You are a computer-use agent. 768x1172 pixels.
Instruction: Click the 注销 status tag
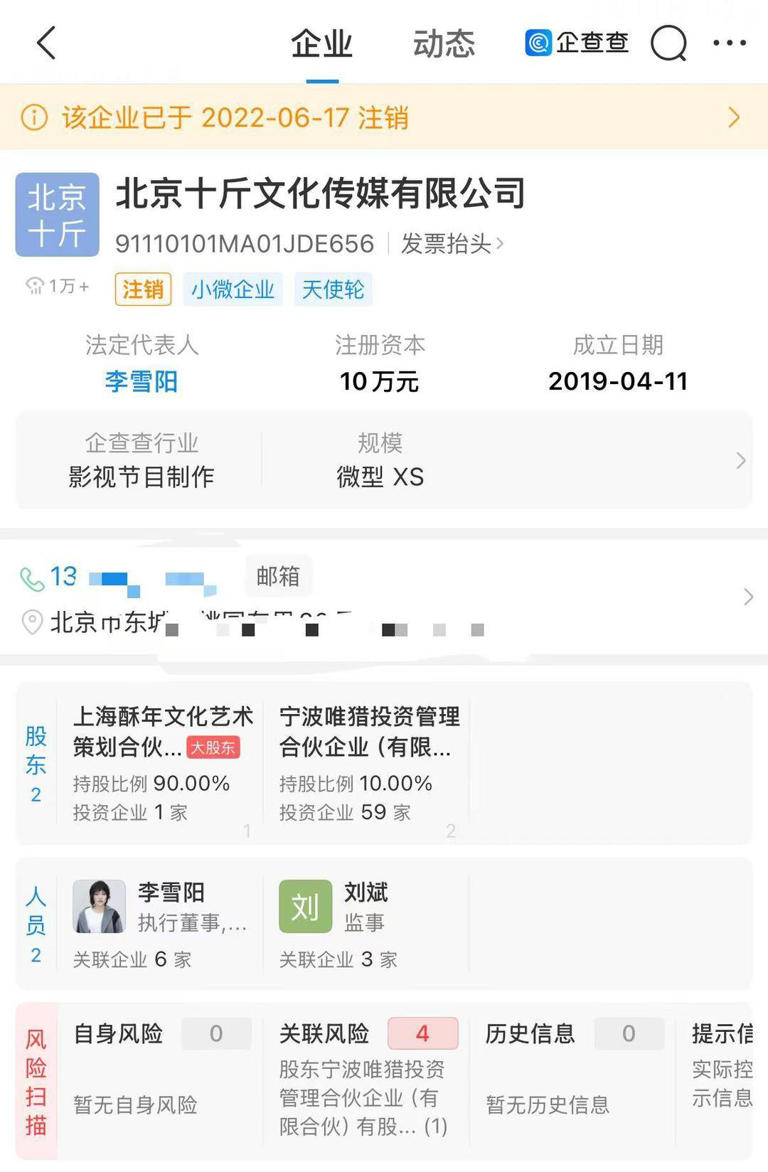coord(142,288)
